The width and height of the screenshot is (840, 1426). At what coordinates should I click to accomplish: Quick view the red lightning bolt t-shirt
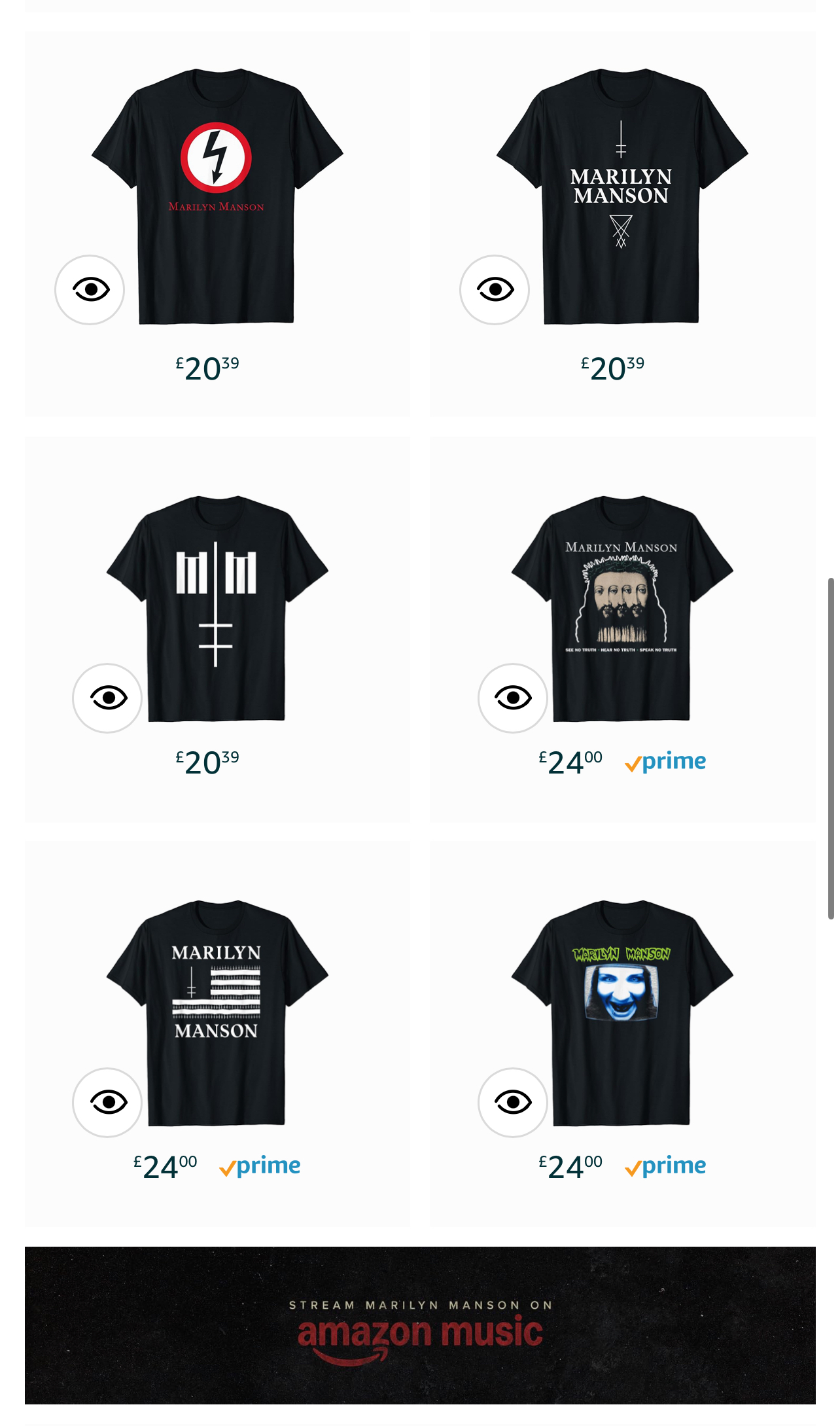coord(90,290)
